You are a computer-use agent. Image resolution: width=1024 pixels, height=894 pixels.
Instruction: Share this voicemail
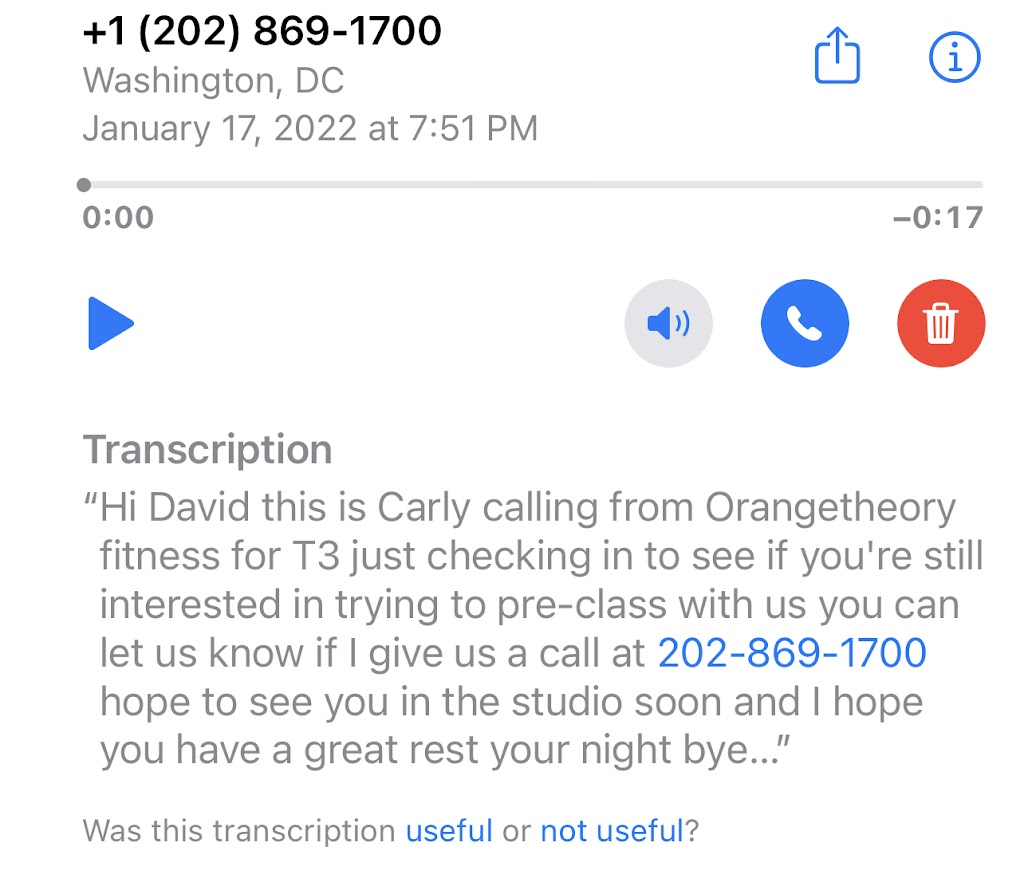click(836, 58)
